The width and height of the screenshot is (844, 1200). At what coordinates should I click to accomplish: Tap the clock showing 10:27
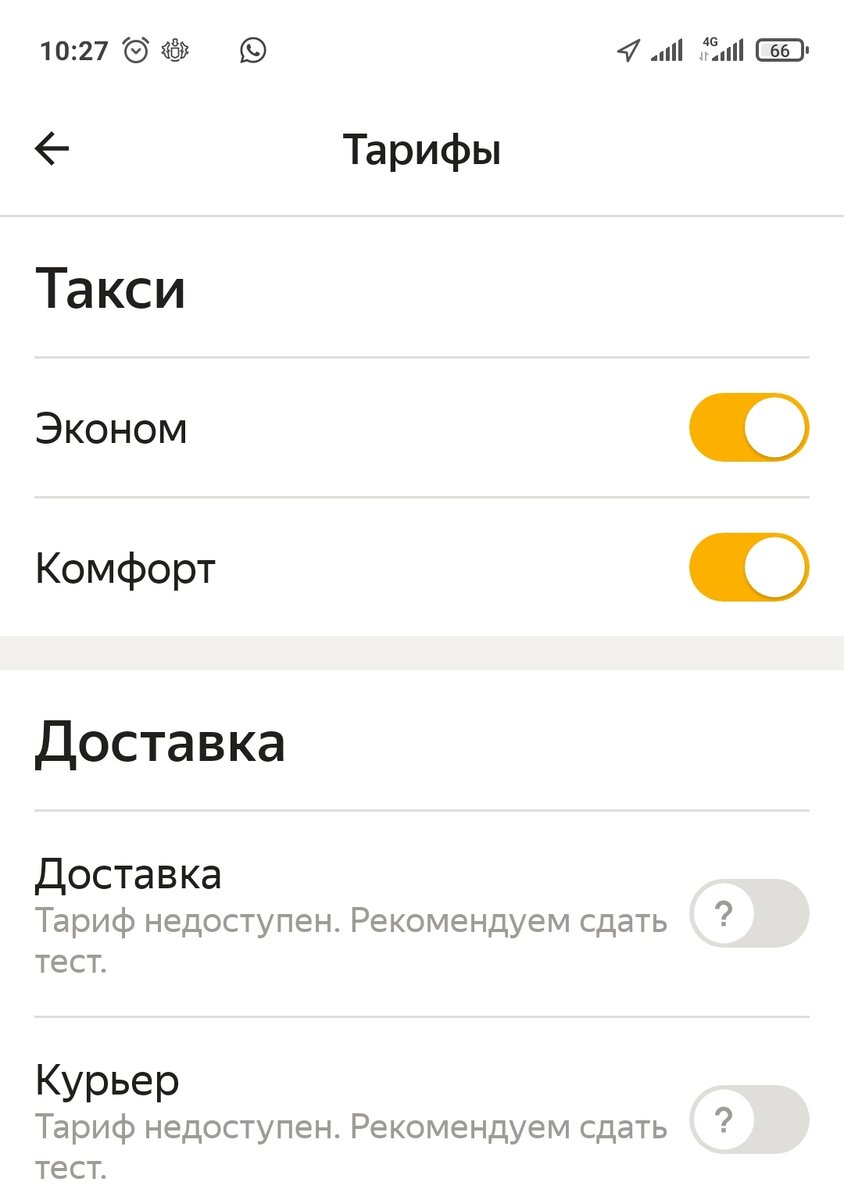(73, 49)
